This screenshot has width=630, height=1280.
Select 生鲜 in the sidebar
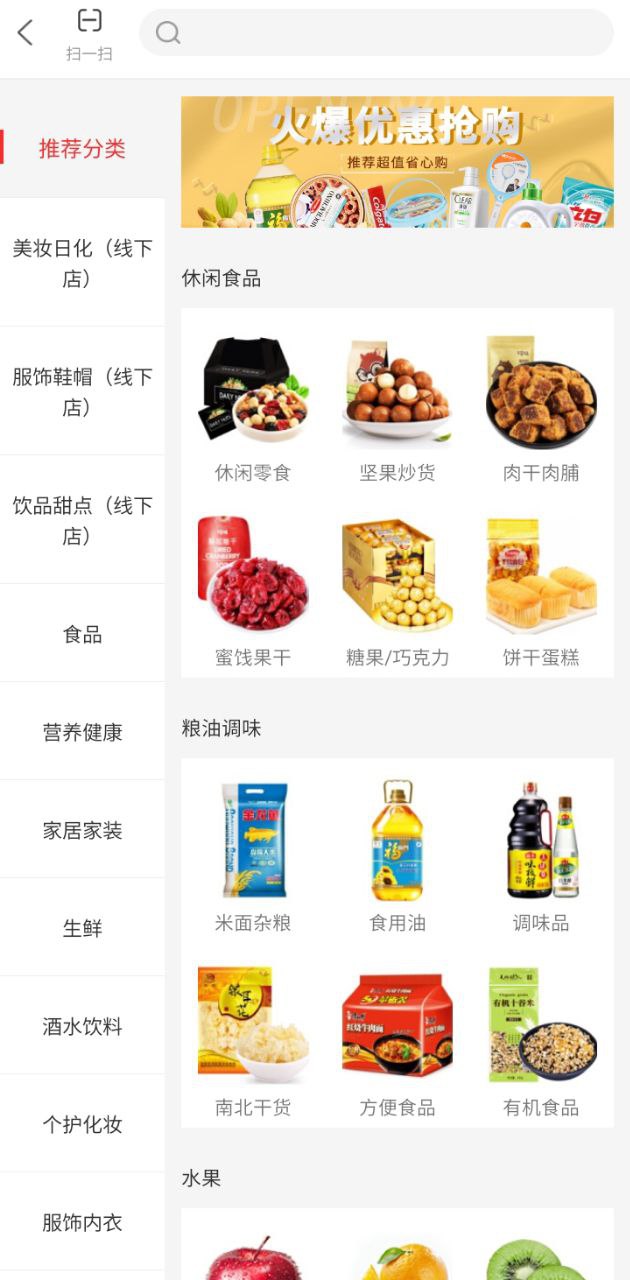point(82,928)
